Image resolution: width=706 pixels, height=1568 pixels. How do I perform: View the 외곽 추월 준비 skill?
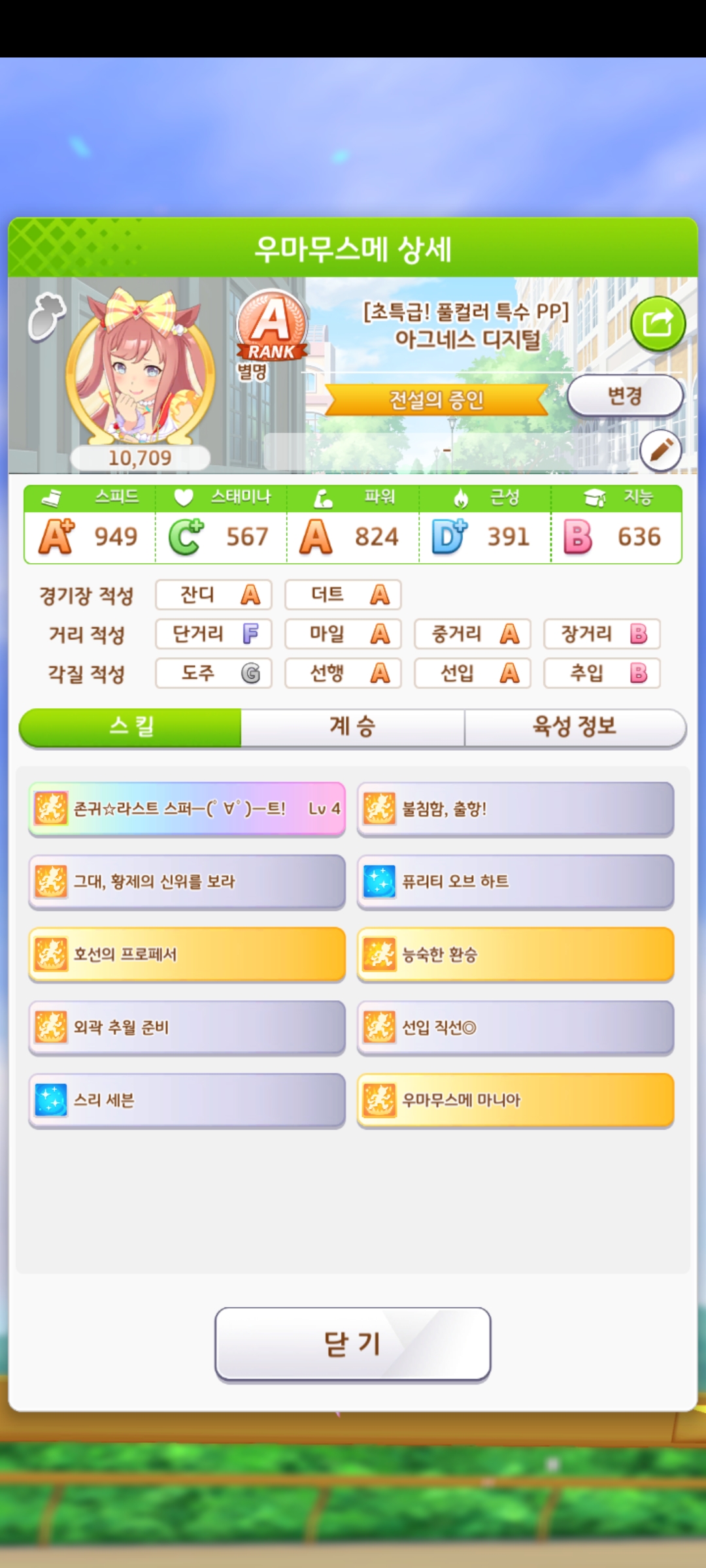[x=187, y=1027]
